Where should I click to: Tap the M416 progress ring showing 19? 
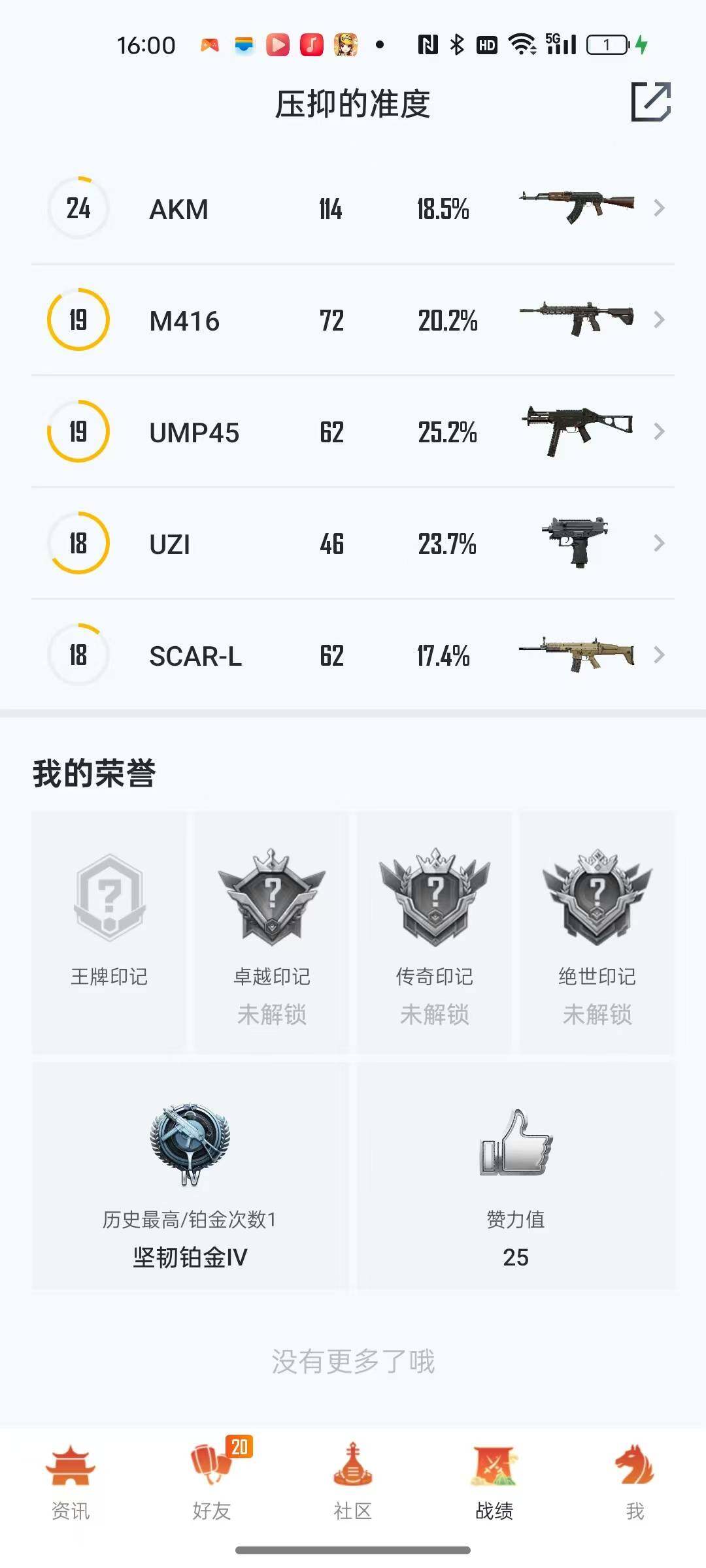[77, 319]
